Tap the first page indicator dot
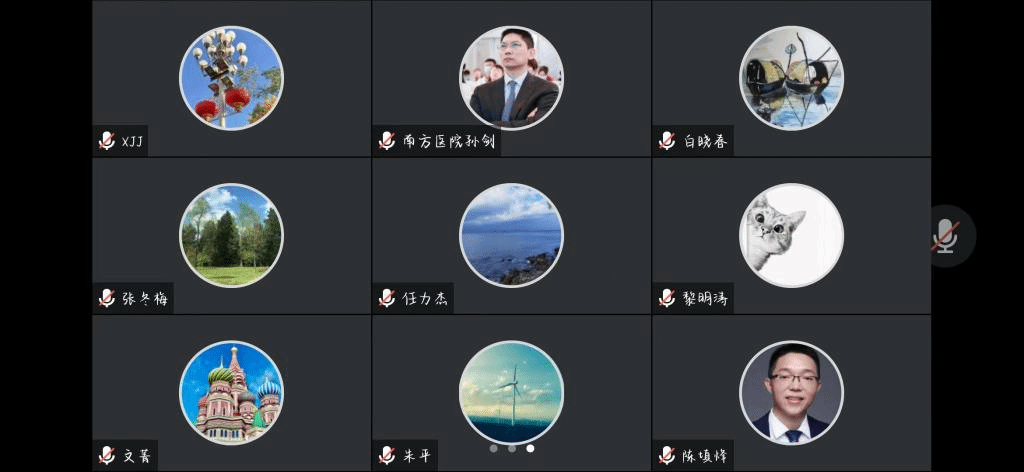 pos(493,449)
